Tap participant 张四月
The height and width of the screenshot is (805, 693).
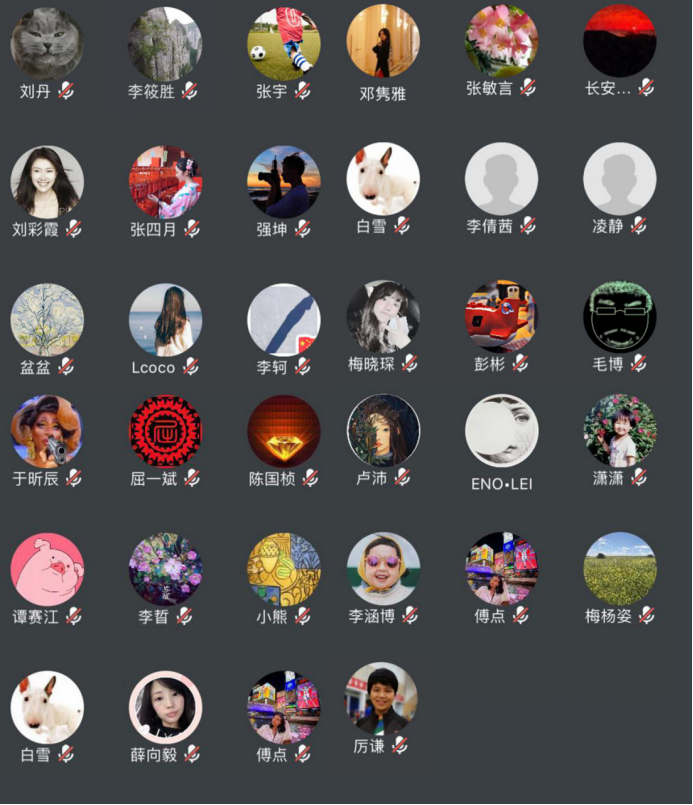(x=165, y=181)
